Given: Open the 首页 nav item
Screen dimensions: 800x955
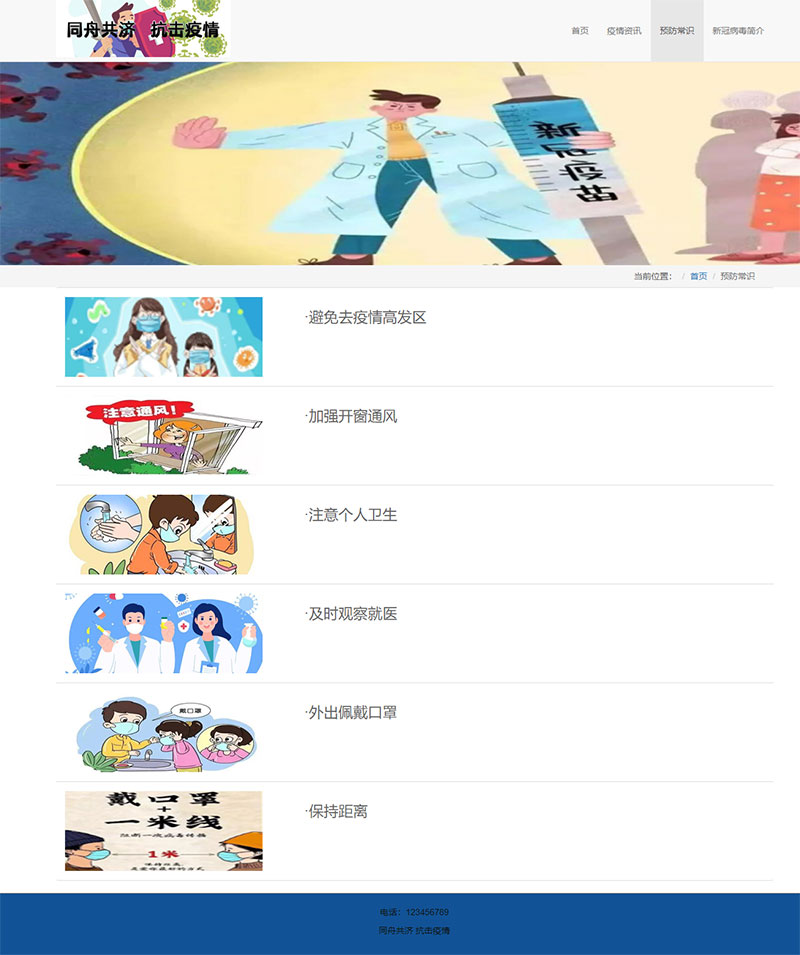Looking at the screenshot, I should tap(579, 31).
